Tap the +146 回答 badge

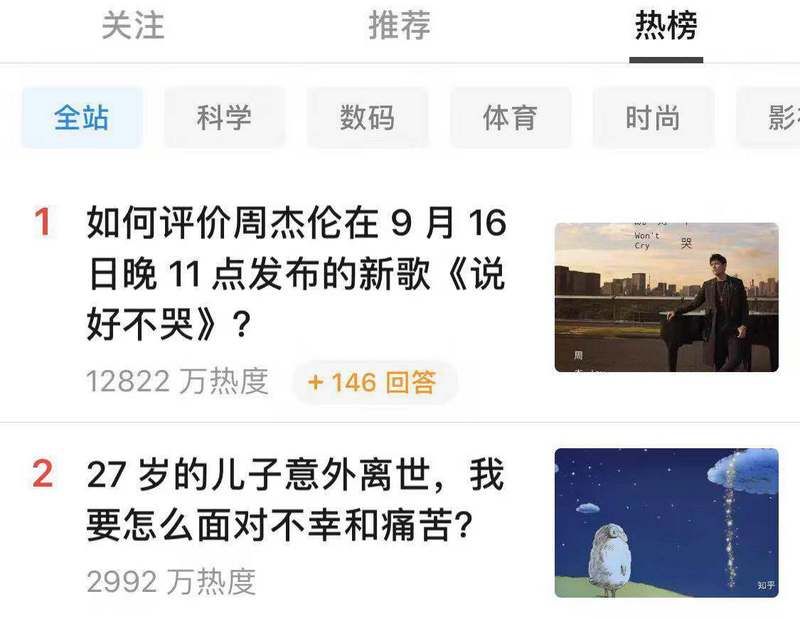pyautogui.click(x=372, y=382)
